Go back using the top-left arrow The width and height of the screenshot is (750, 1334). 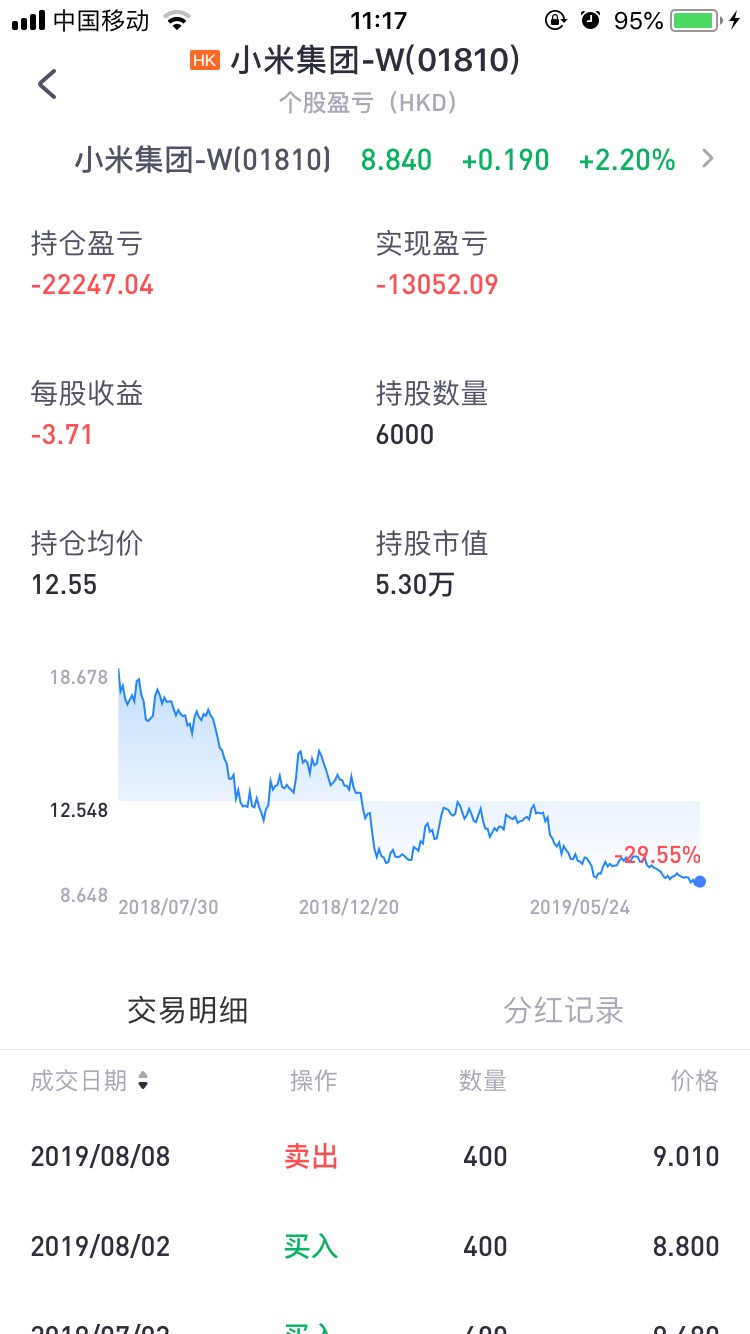[47, 83]
